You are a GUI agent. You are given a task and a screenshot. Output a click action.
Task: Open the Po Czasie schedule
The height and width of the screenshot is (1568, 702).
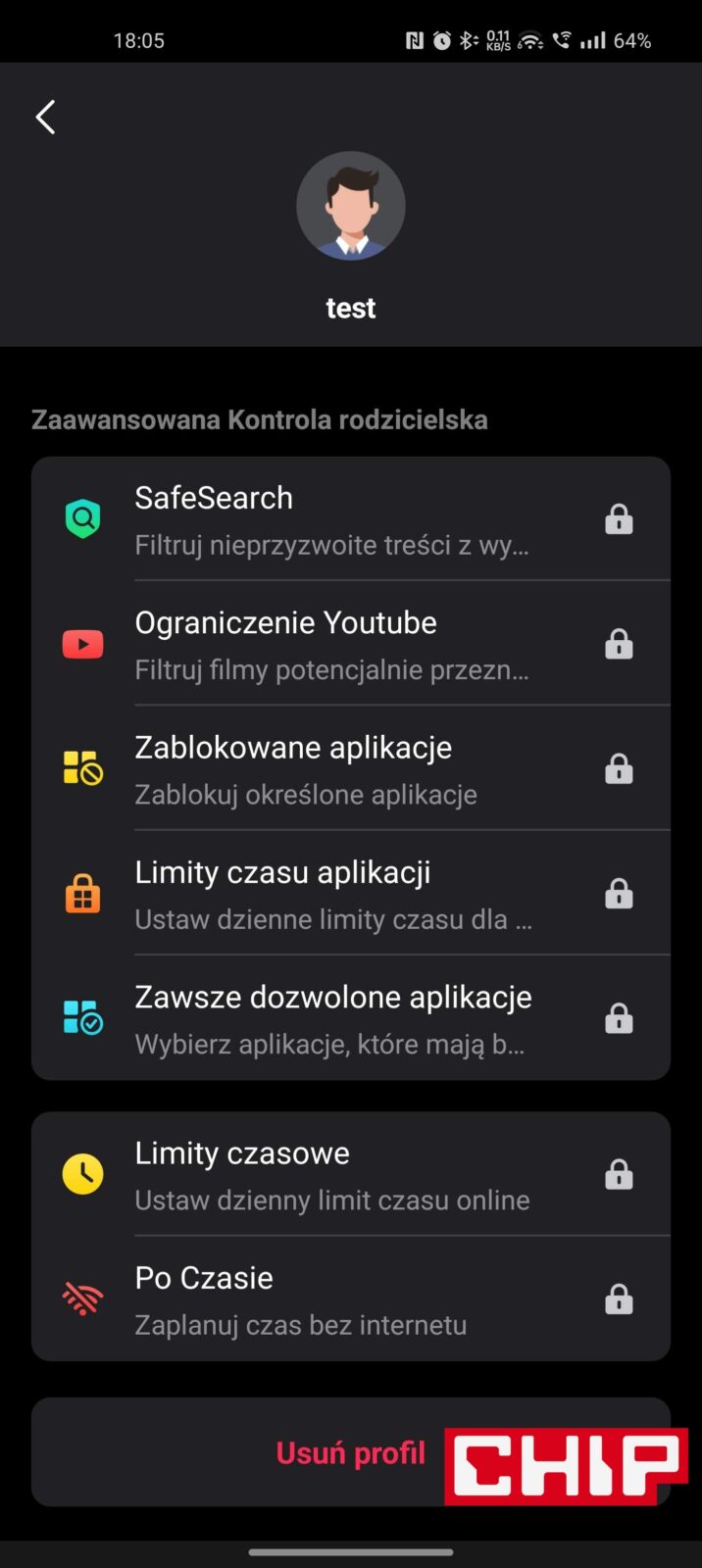tap(333, 1299)
